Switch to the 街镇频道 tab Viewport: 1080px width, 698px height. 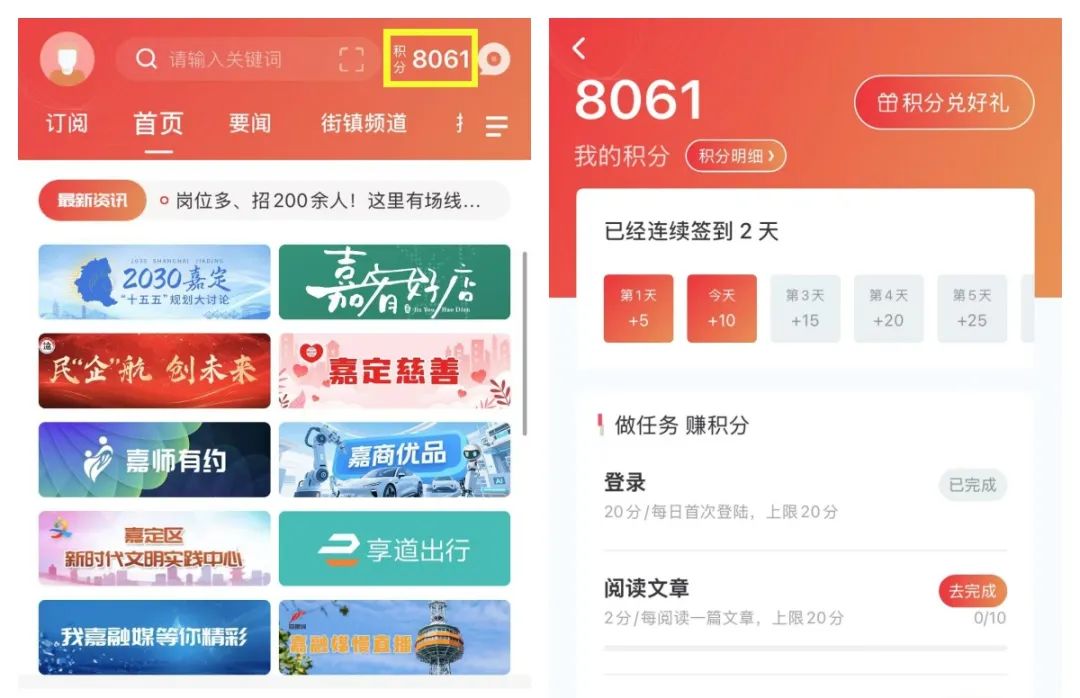point(363,124)
